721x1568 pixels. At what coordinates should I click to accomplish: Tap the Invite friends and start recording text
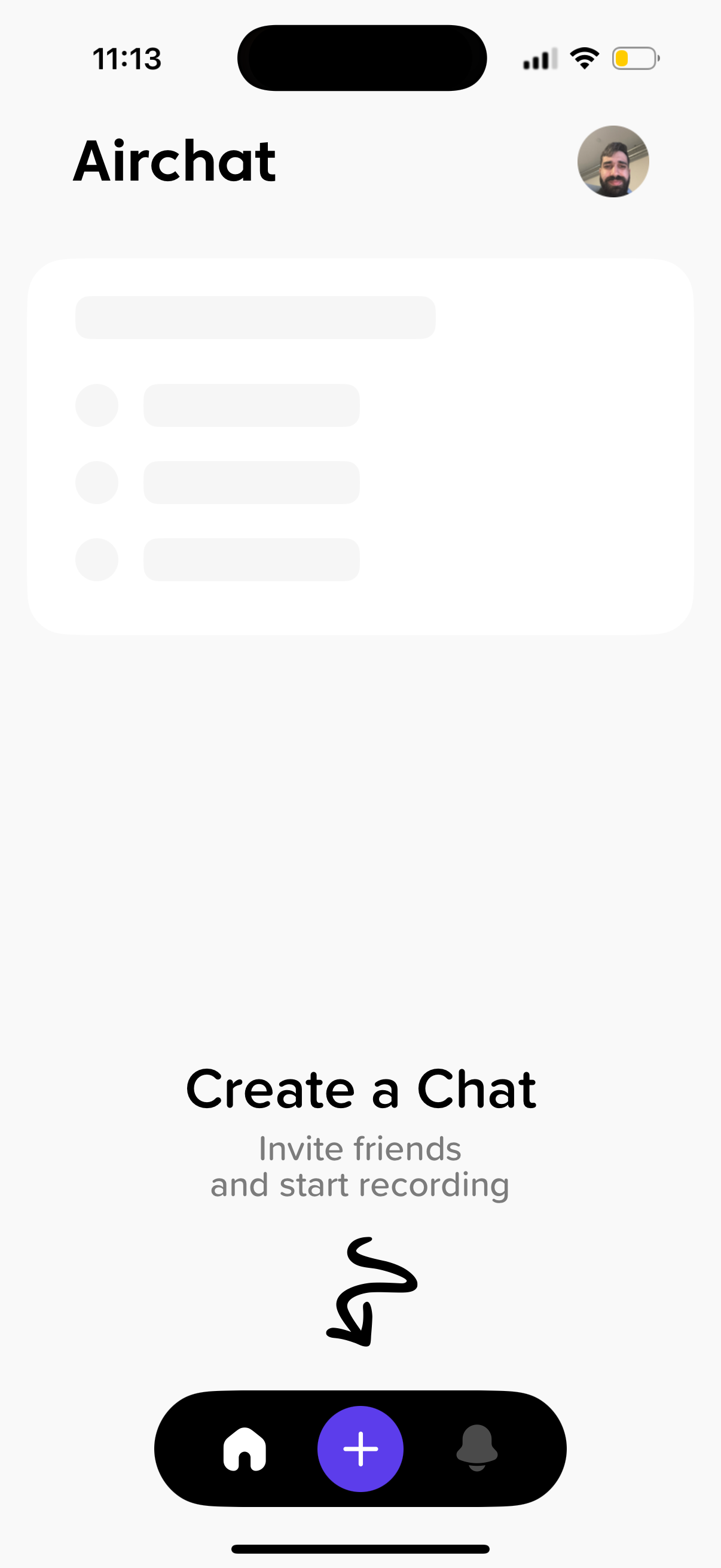coord(360,1166)
